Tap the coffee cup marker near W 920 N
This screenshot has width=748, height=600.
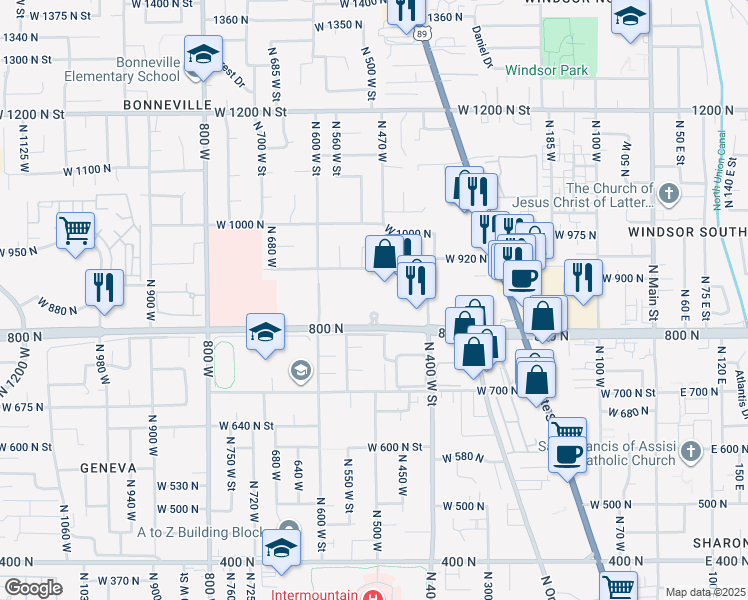point(520,277)
